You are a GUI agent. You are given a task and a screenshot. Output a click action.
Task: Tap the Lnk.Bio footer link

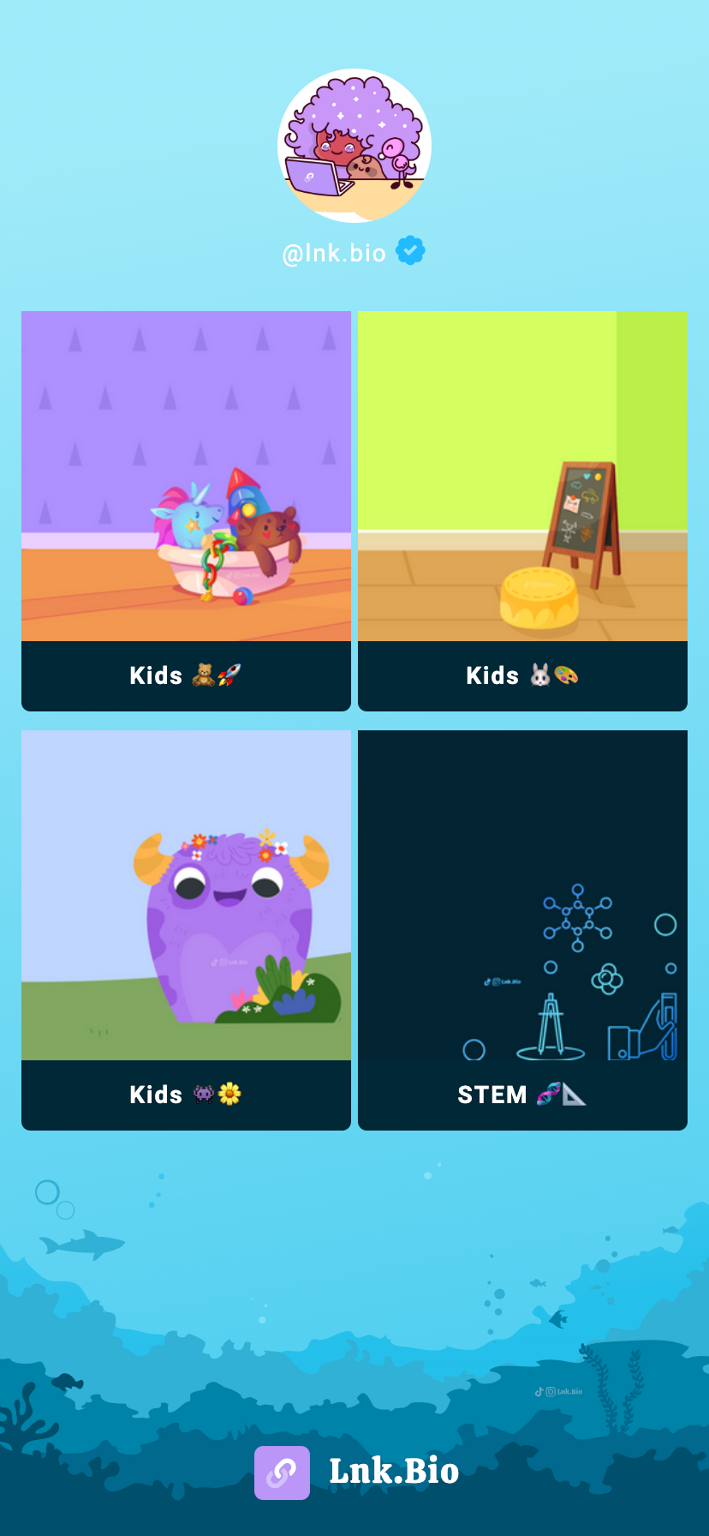(x=356, y=1472)
